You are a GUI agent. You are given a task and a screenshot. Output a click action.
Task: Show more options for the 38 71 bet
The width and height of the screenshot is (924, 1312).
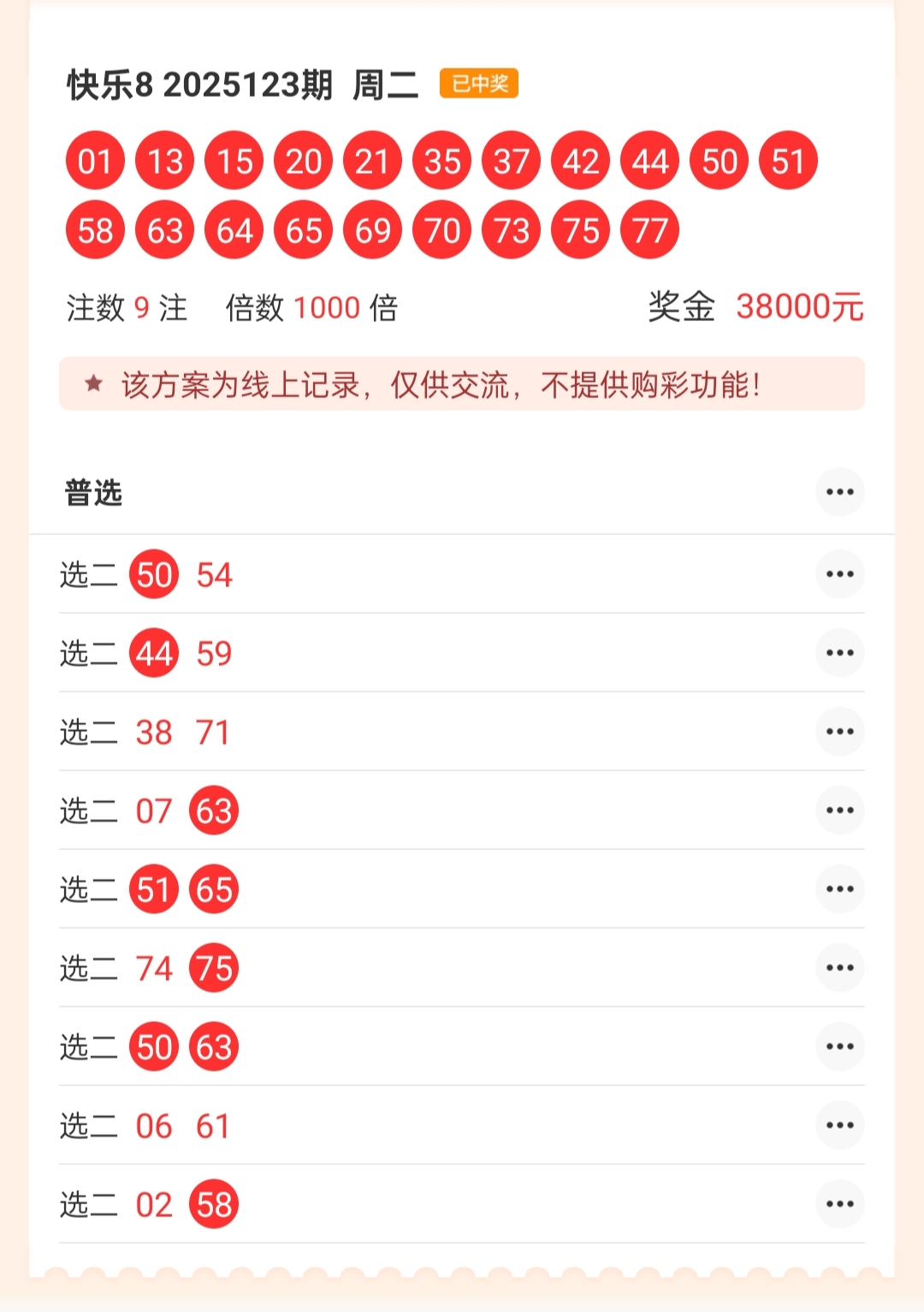(839, 732)
